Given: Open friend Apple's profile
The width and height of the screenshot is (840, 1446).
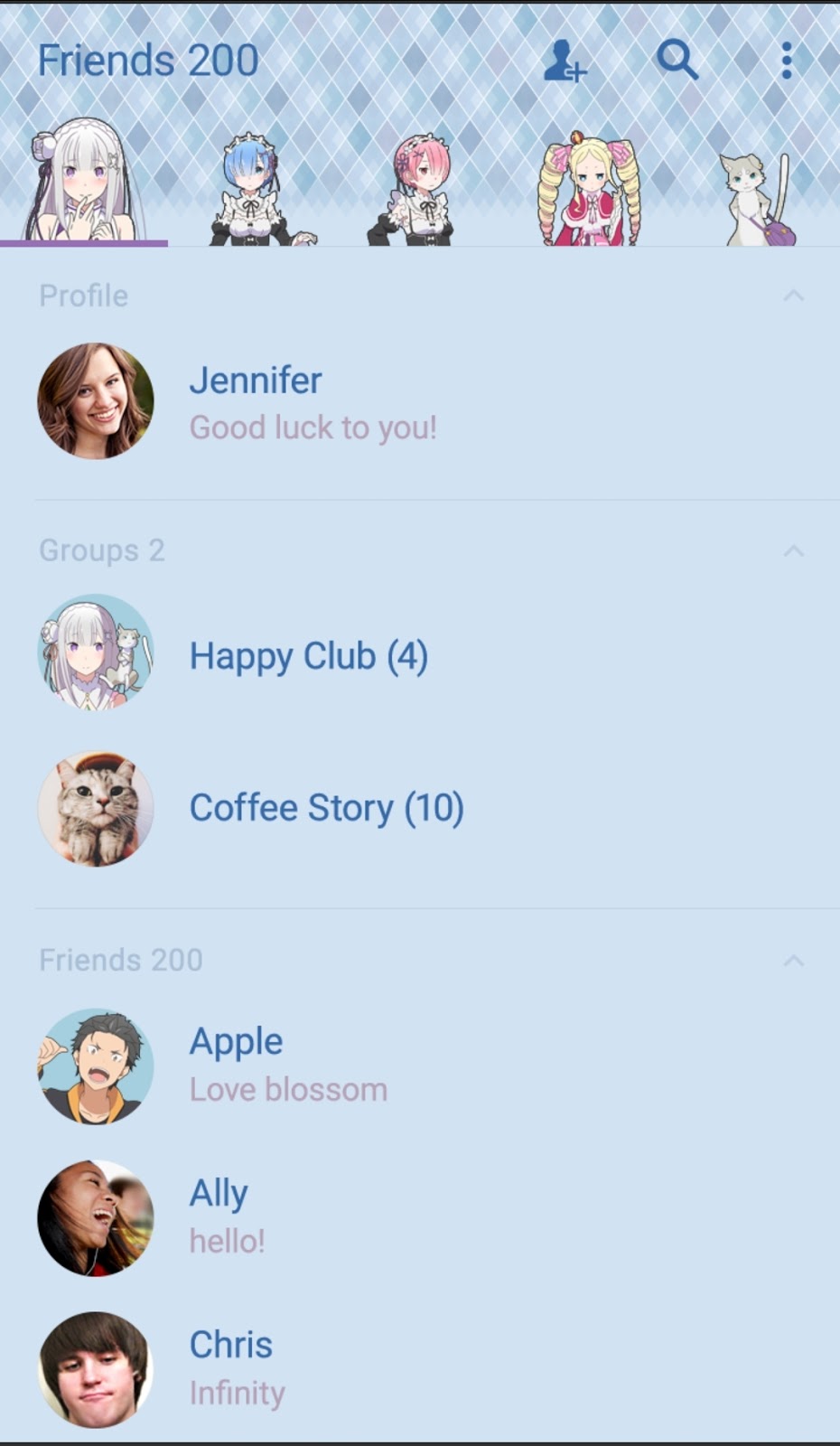Looking at the screenshot, I should pos(235,1065).
